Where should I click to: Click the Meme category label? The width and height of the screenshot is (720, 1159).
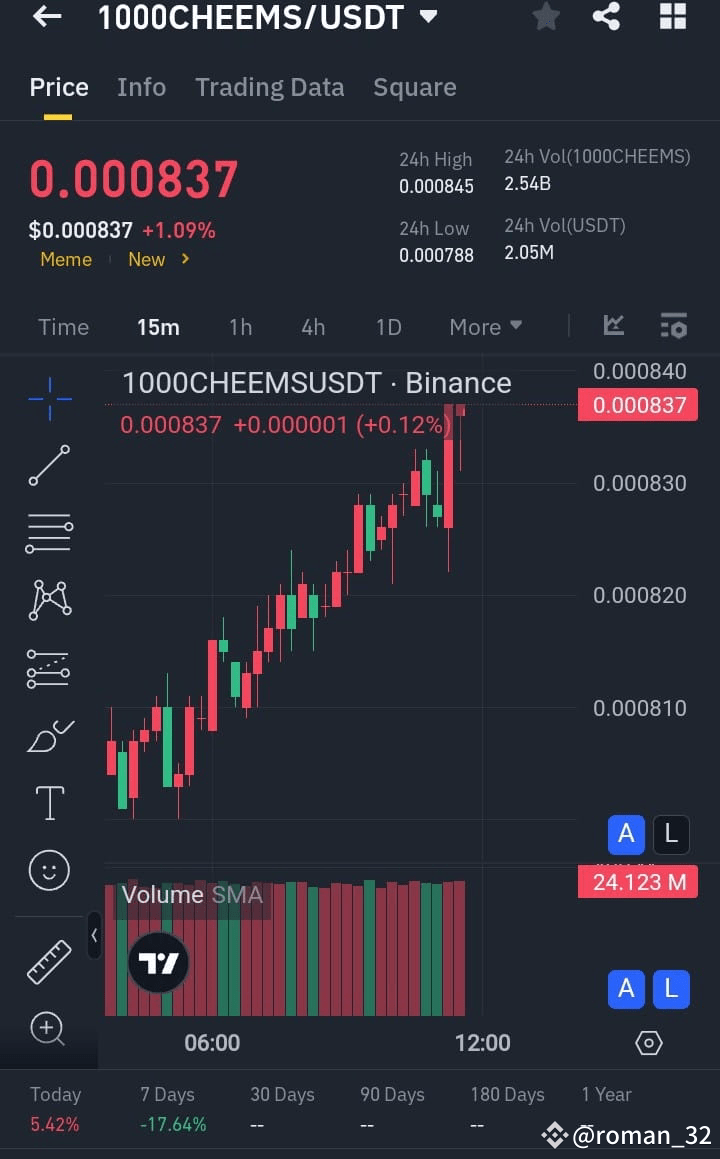pyautogui.click(x=65, y=260)
